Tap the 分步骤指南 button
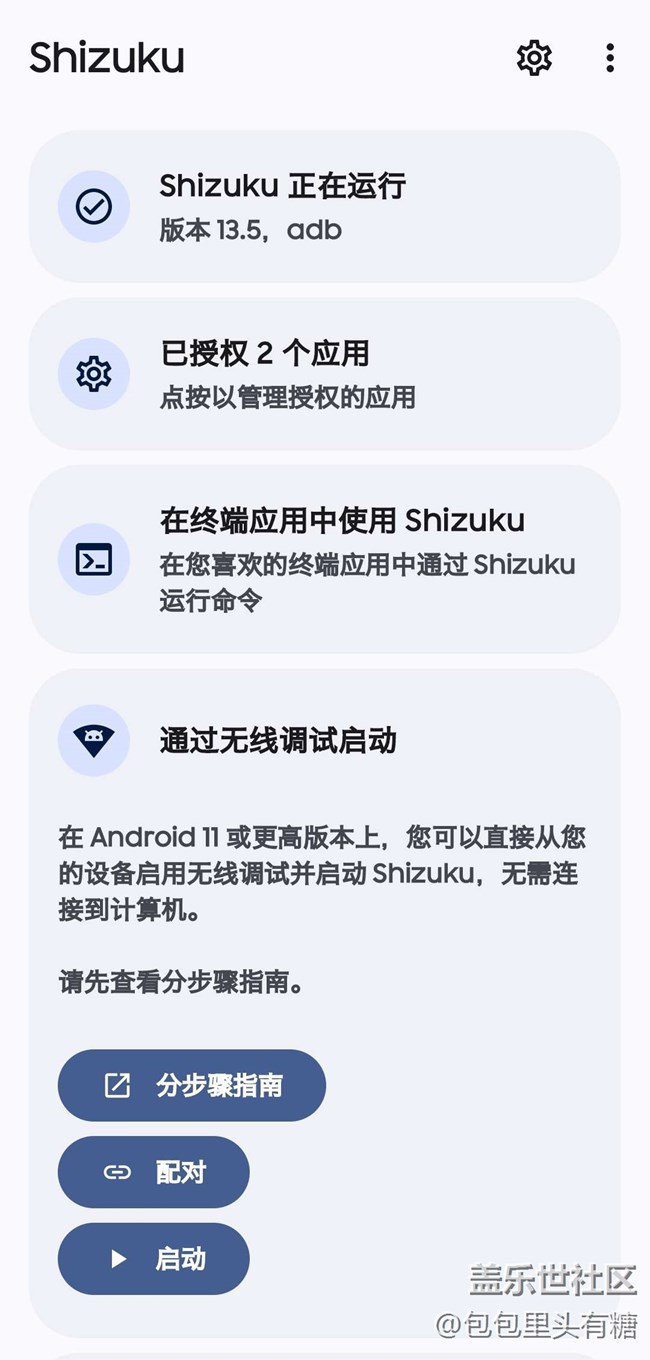 (x=192, y=1085)
